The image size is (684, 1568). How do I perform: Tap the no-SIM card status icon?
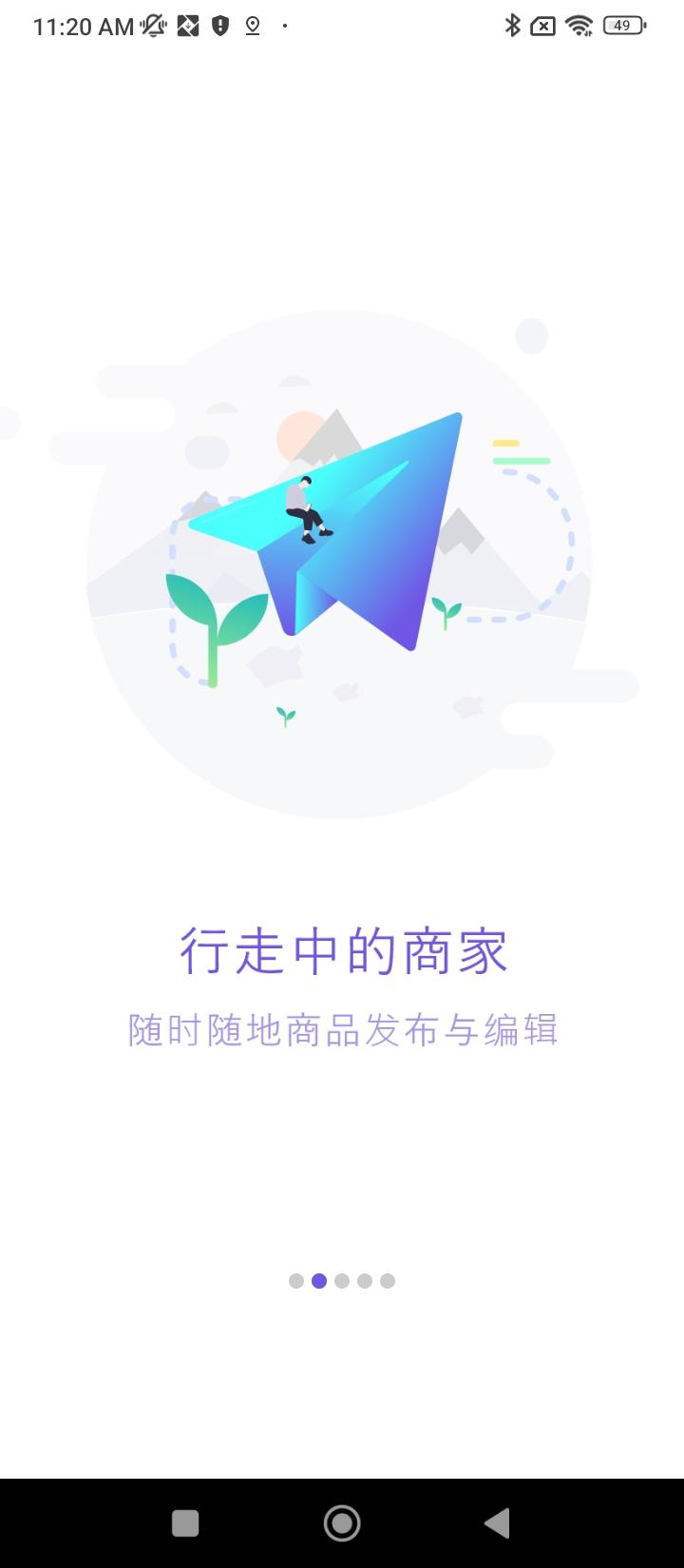click(543, 26)
